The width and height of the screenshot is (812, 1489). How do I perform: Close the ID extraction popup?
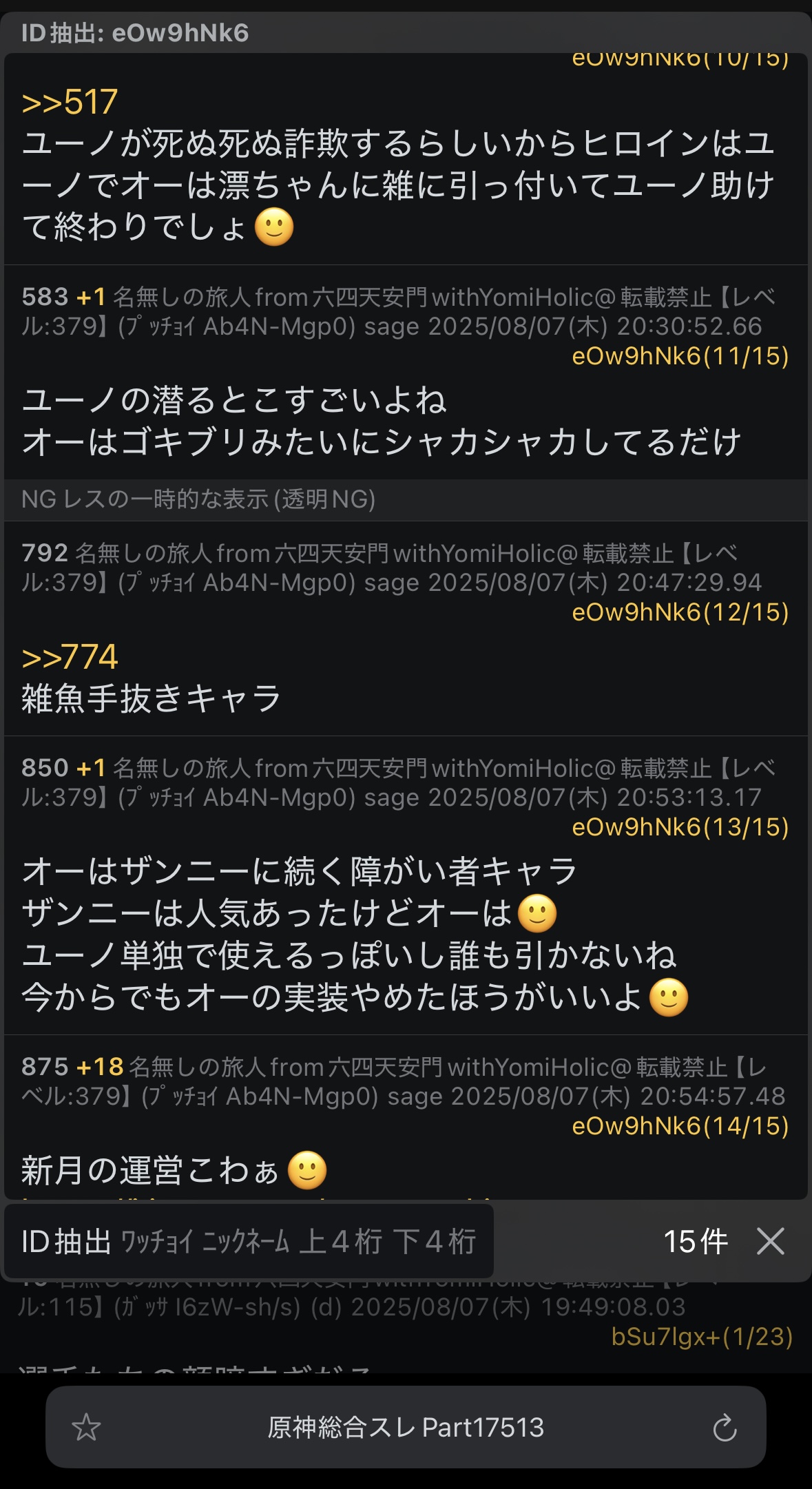click(770, 1242)
